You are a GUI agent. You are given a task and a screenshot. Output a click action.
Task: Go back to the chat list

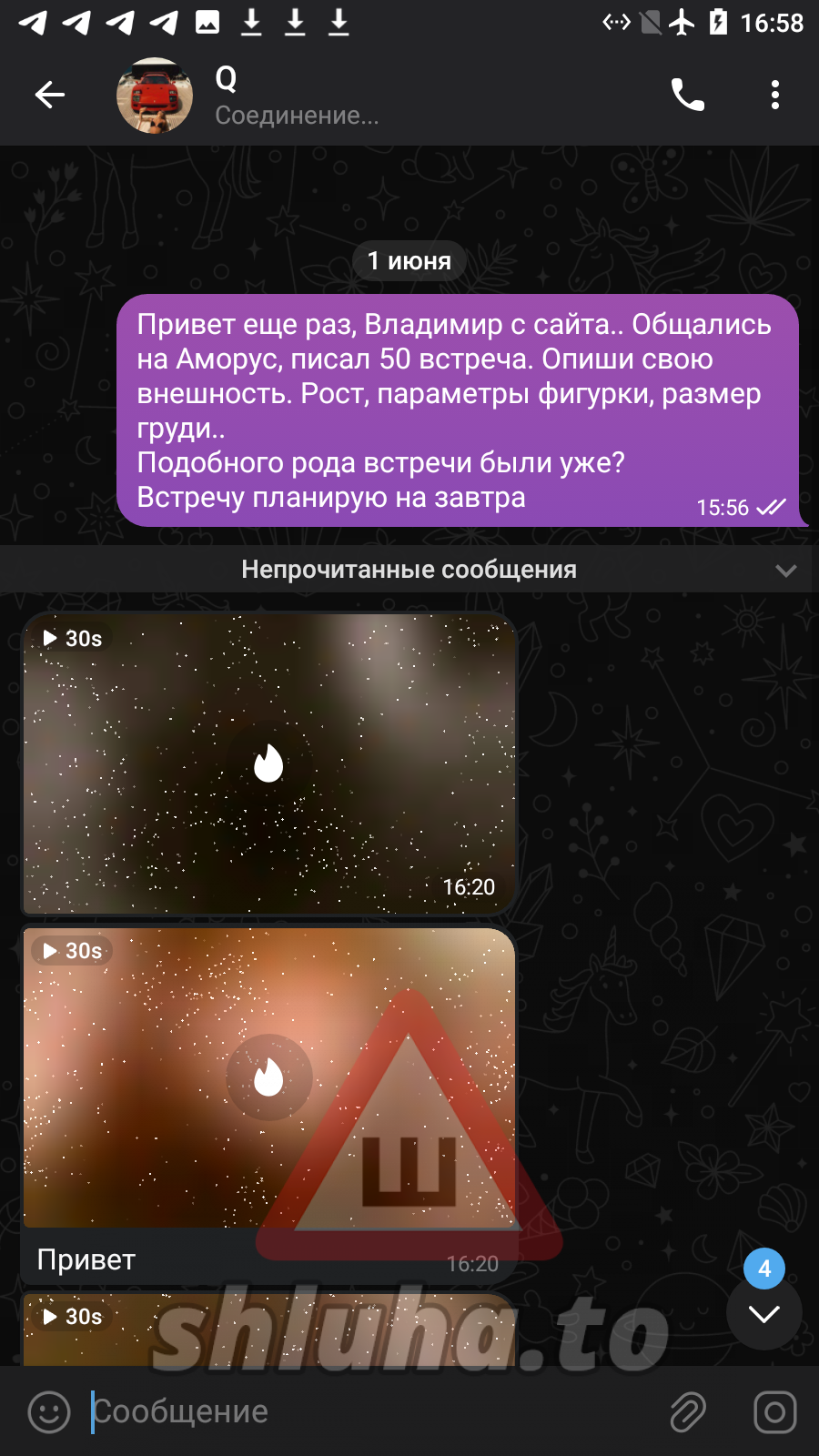[x=50, y=95]
